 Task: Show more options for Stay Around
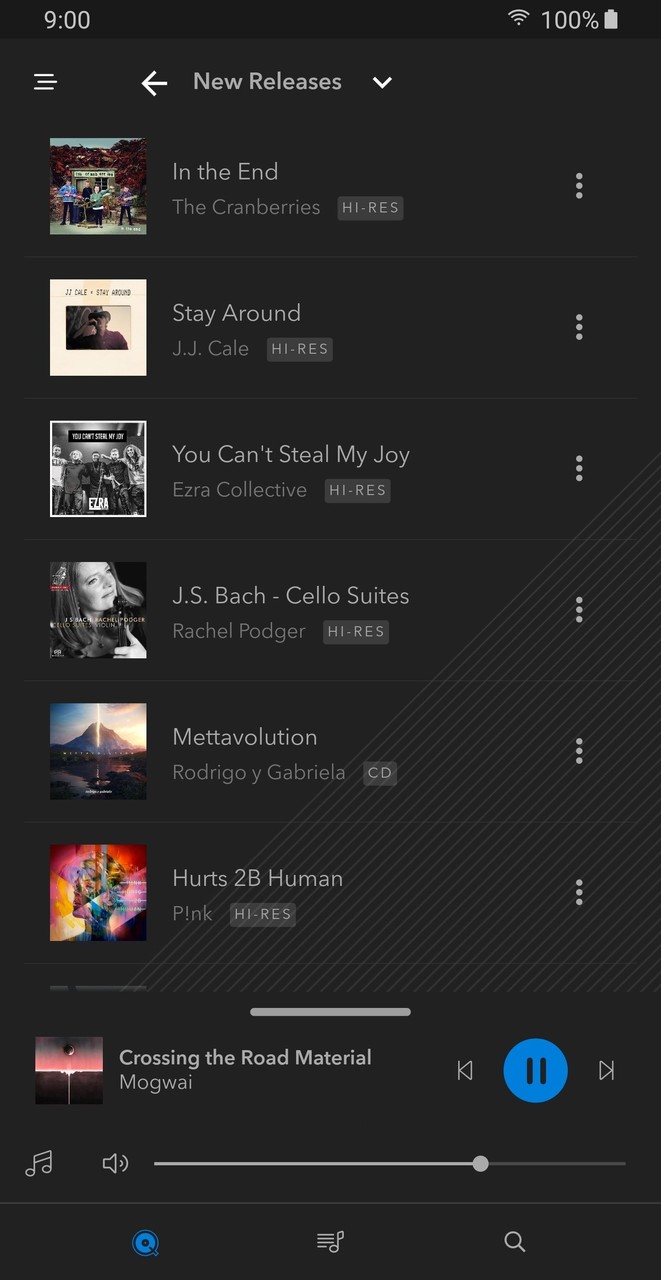pos(579,327)
